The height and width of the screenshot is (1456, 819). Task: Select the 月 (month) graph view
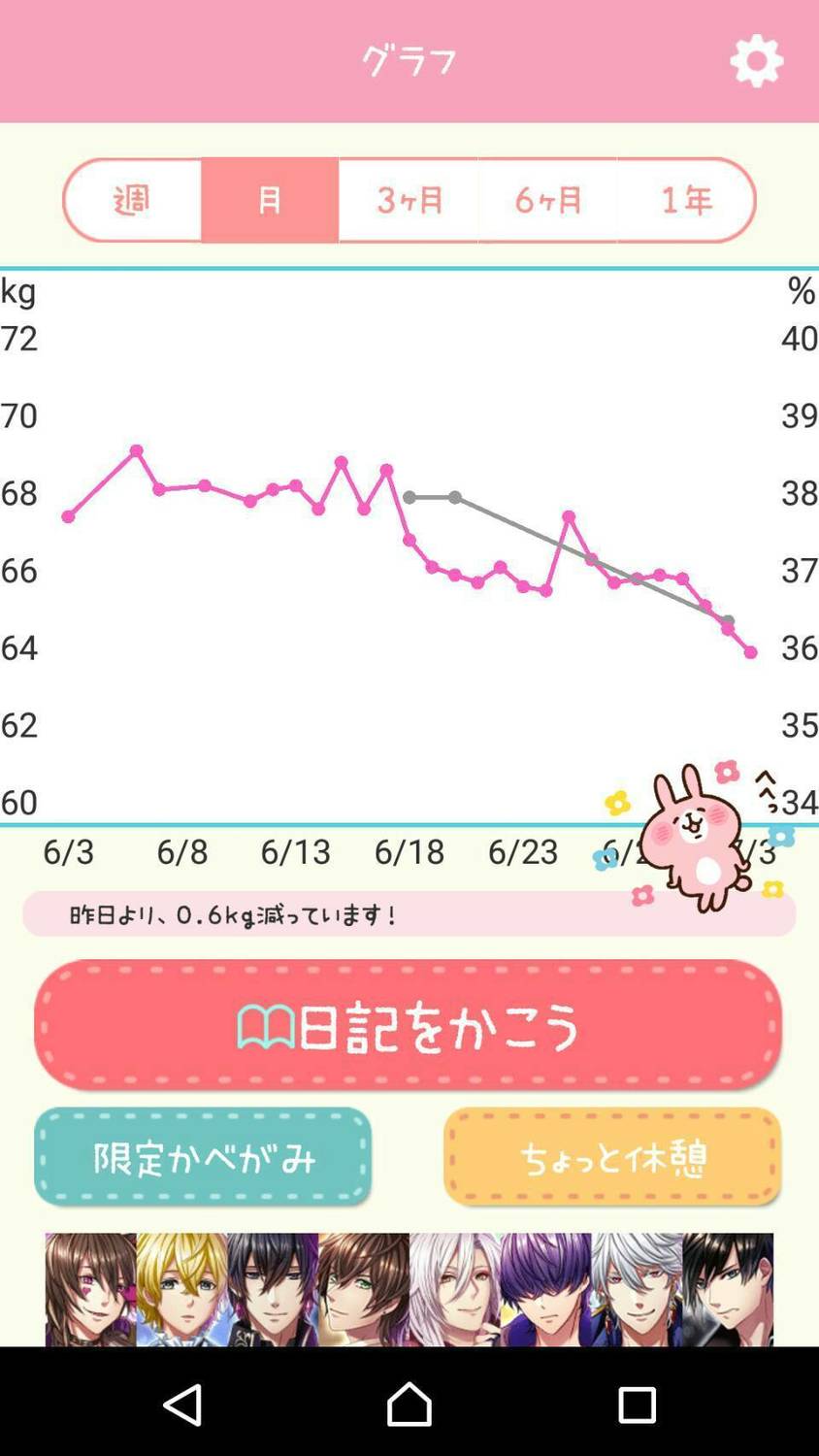270,200
